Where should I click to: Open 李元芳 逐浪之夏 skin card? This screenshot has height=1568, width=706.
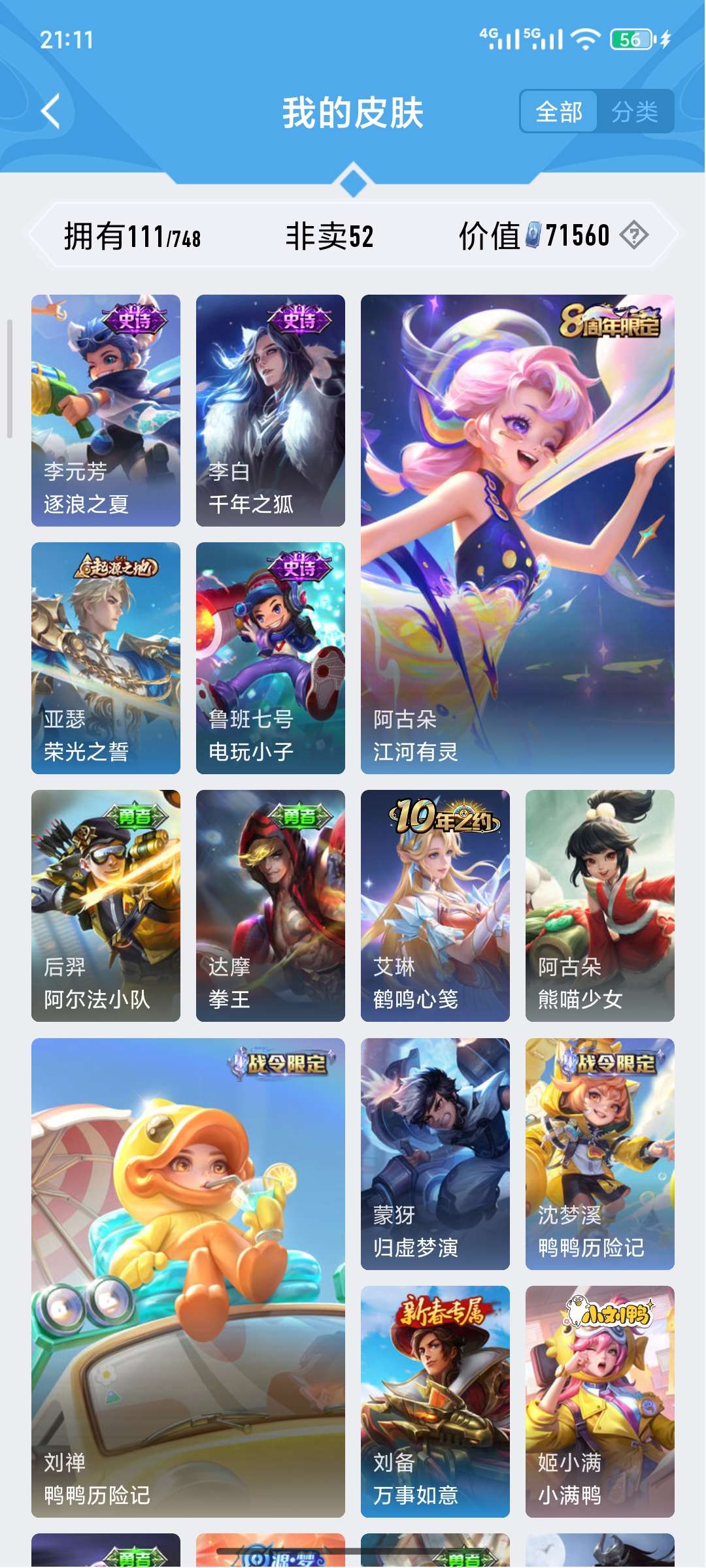106,410
